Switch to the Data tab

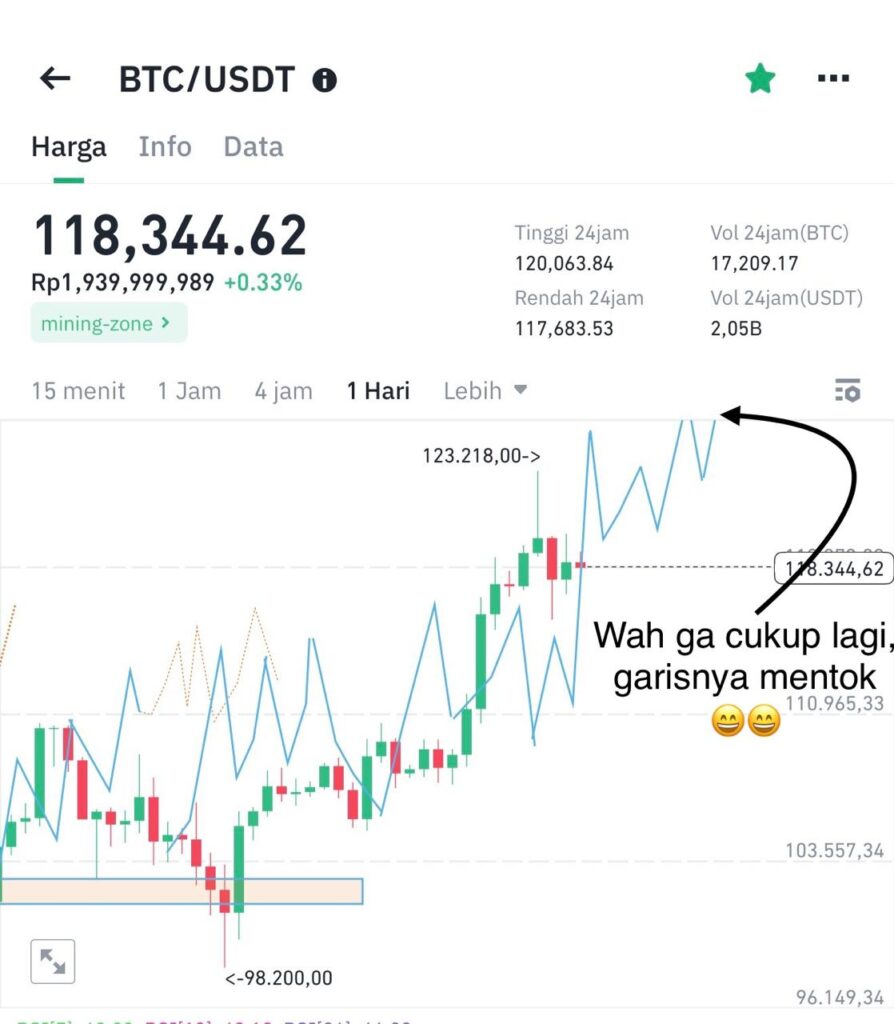click(253, 147)
